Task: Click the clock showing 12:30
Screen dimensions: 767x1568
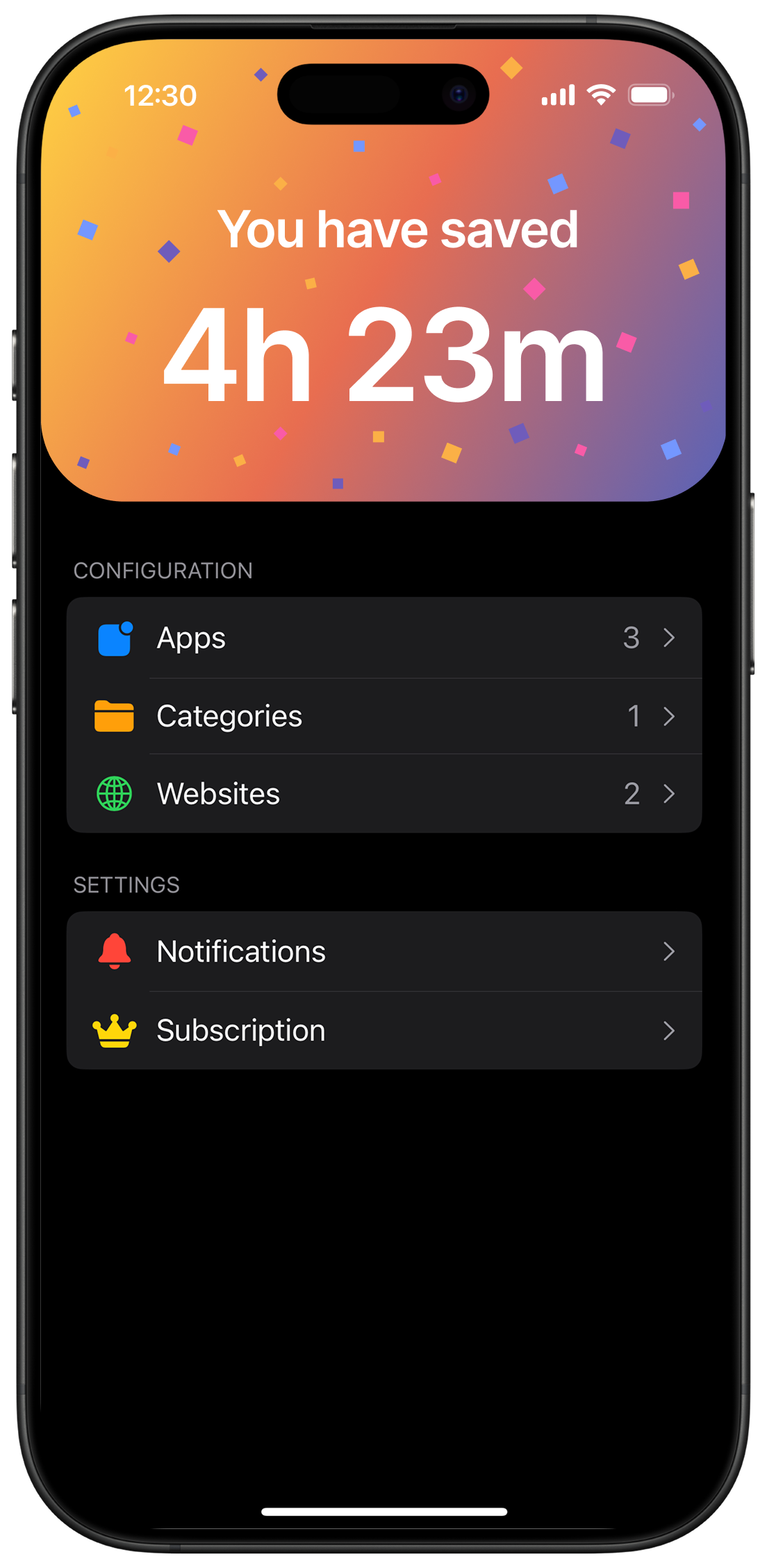Action: coord(160,95)
